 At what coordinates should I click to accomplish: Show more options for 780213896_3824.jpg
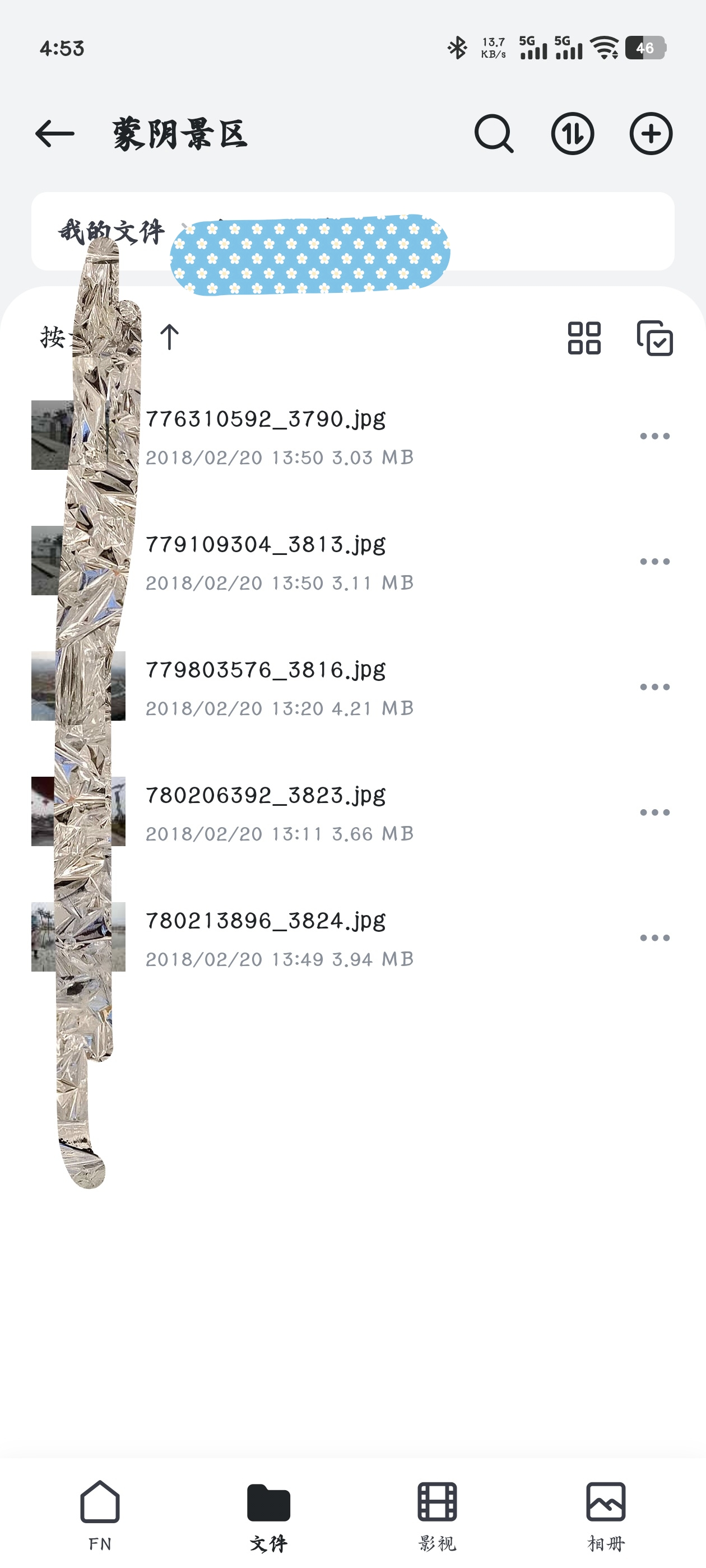(x=655, y=937)
